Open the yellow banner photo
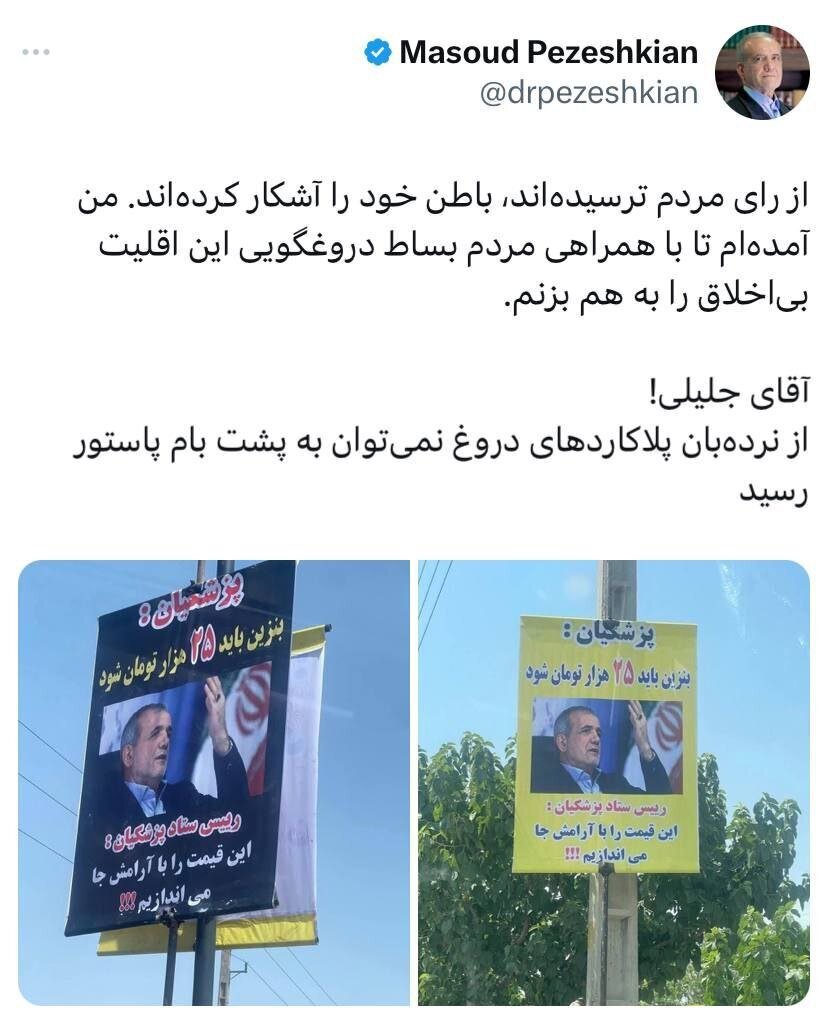 [613, 782]
